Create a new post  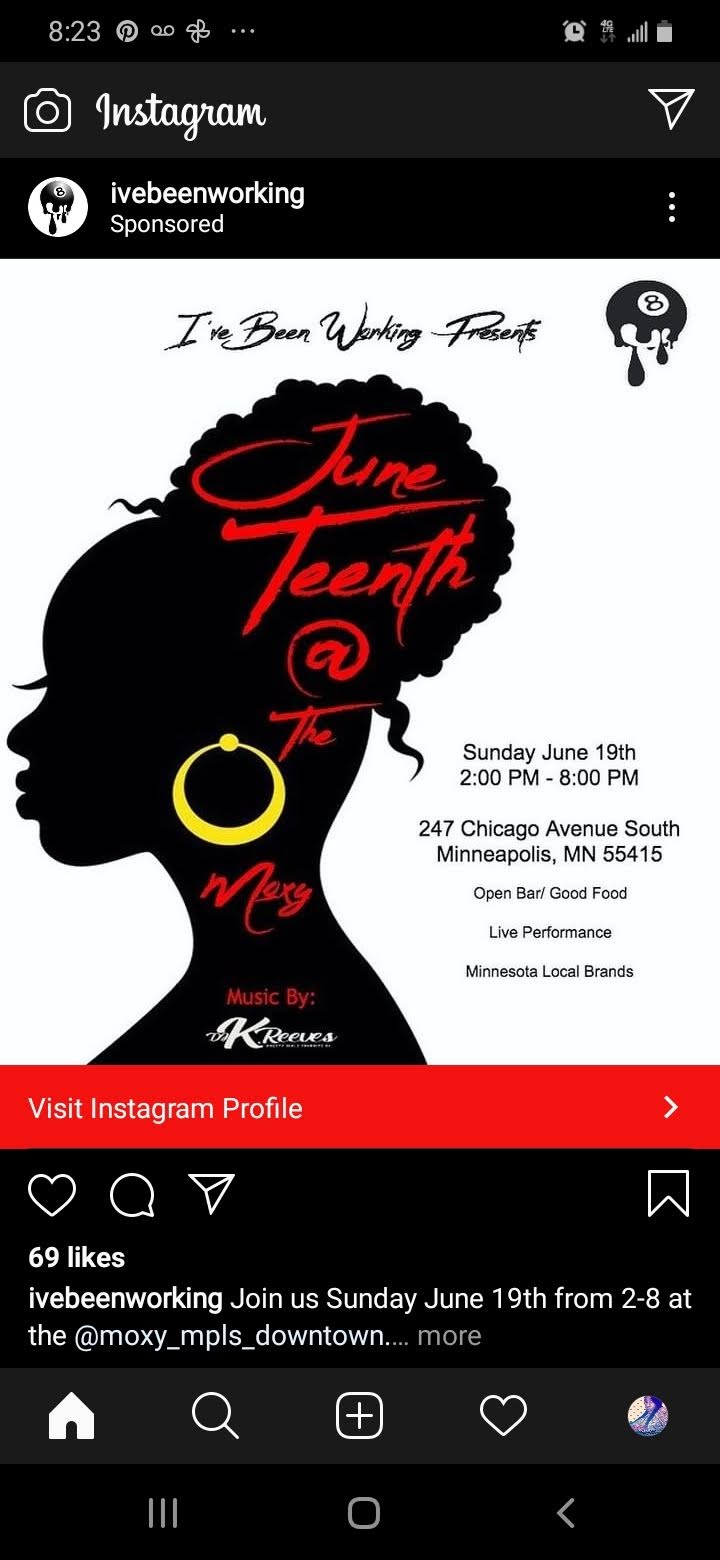(x=360, y=1416)
